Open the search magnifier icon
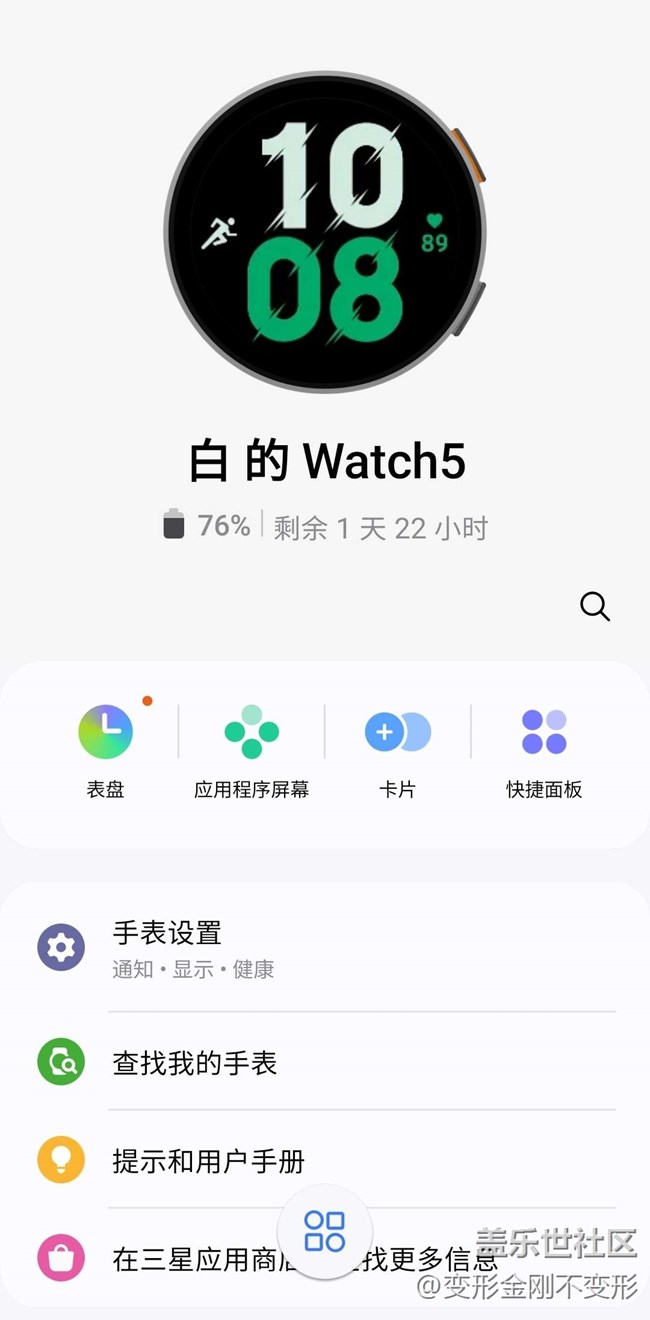The width and height of the screenshot is (650, 1320). tap(594, 606)
